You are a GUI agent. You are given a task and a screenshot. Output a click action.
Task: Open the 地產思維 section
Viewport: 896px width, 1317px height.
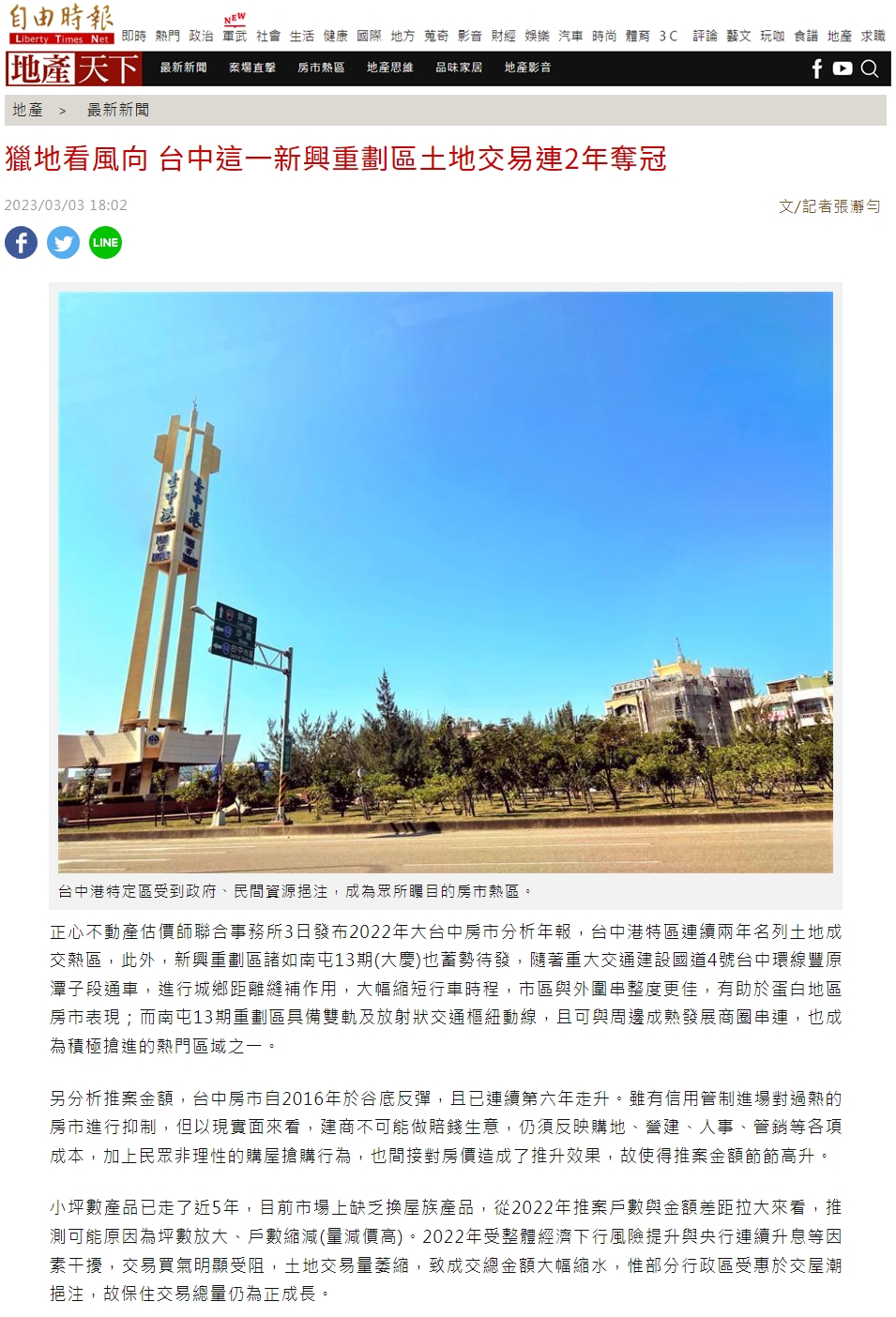click(x=389, y=68)
